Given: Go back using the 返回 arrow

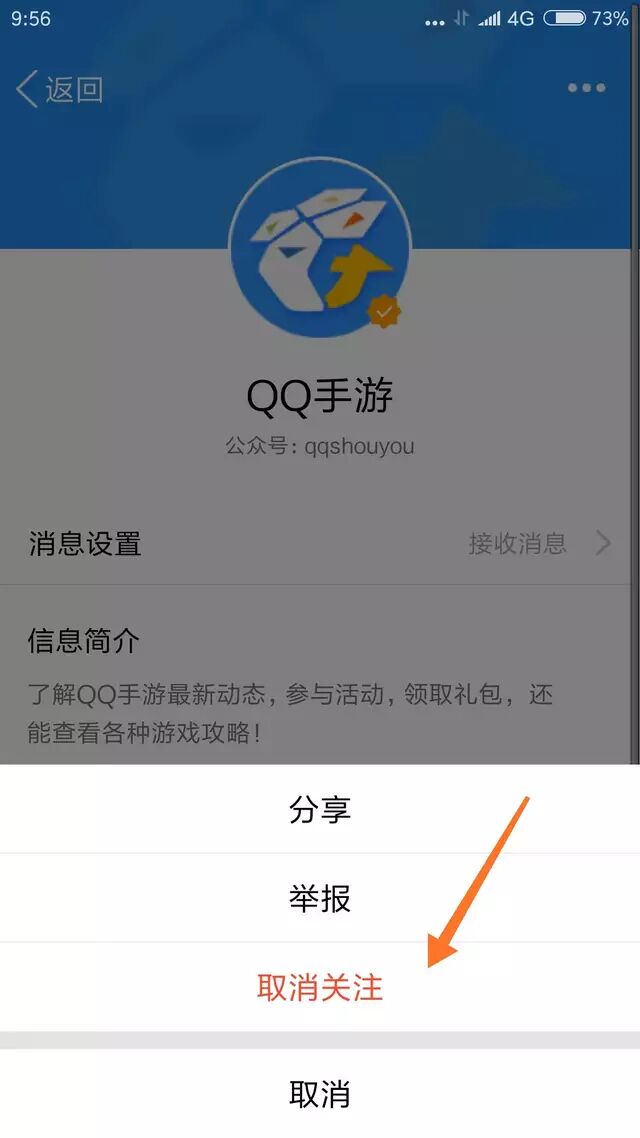Looking at the screenshot, I should click(58, 89).
